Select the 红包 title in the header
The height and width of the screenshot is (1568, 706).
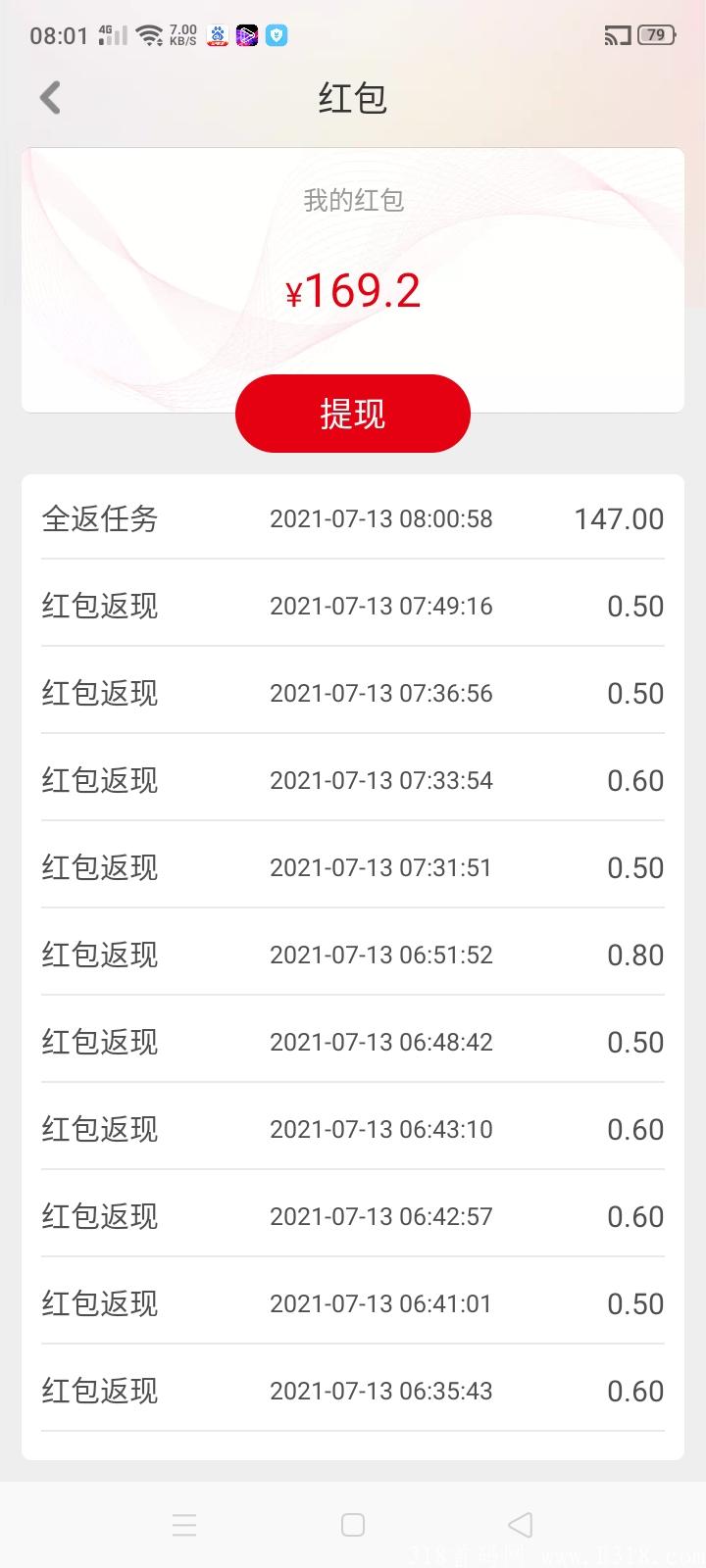click(353, 98)
